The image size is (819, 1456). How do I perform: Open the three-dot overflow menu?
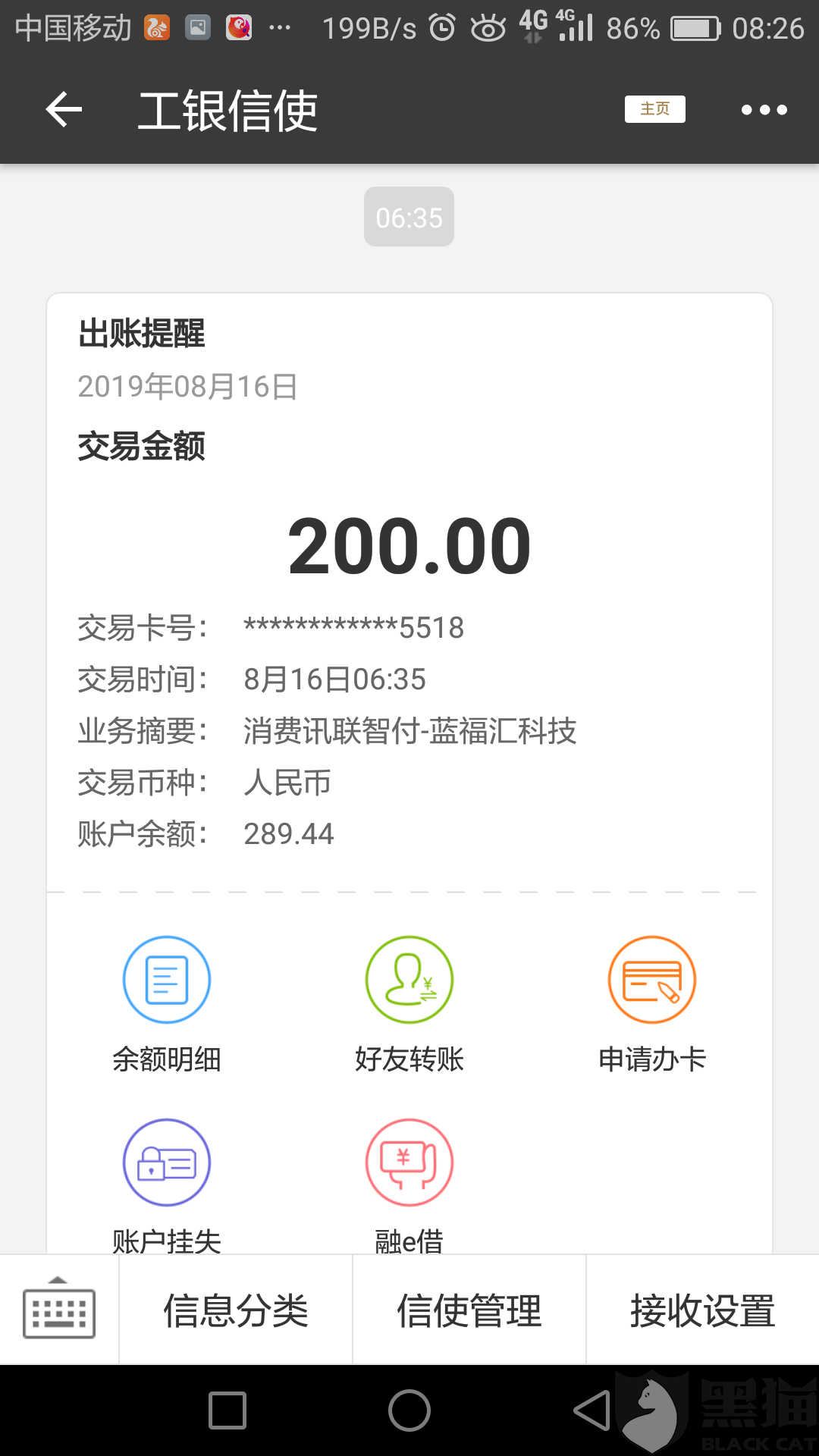[764, 111]
